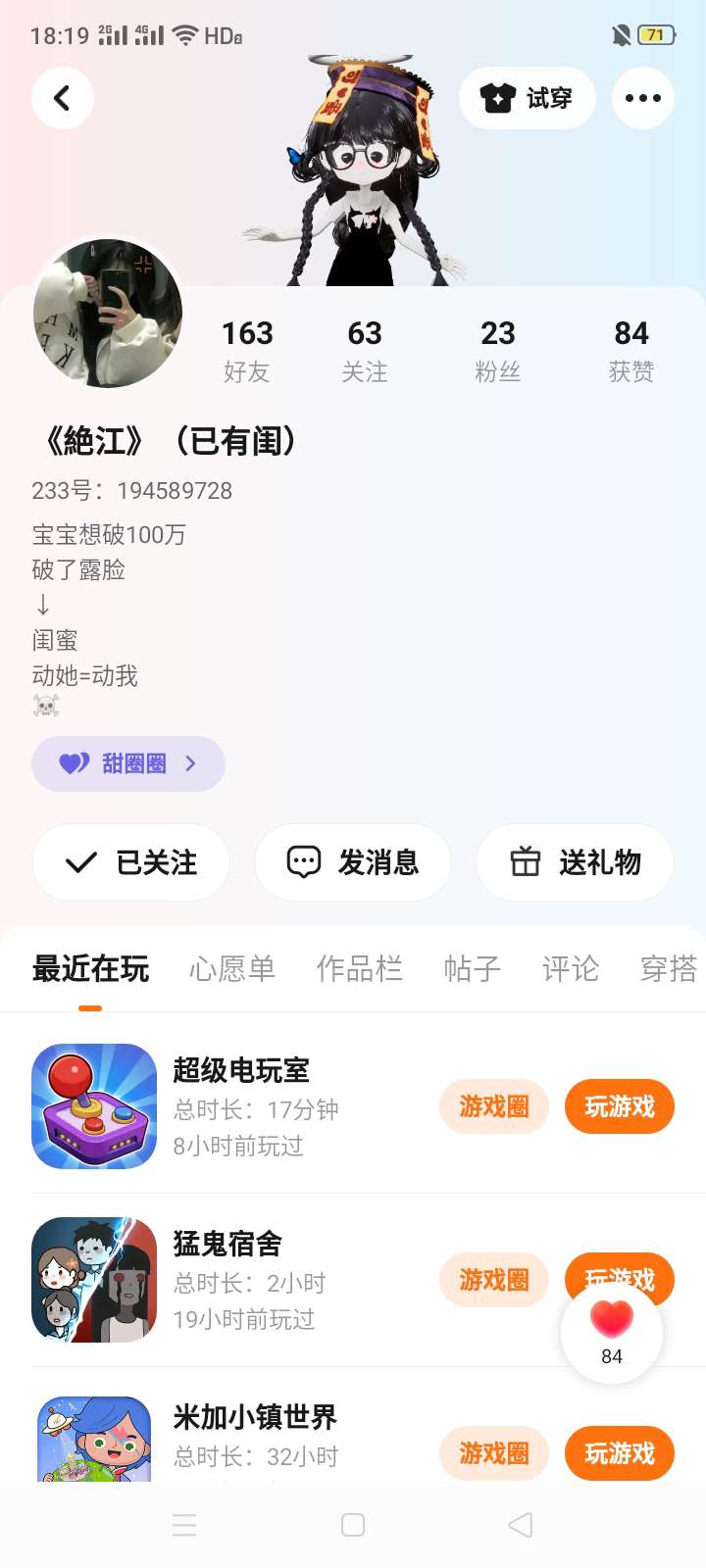Send a message via 发消息

[353, 862]
